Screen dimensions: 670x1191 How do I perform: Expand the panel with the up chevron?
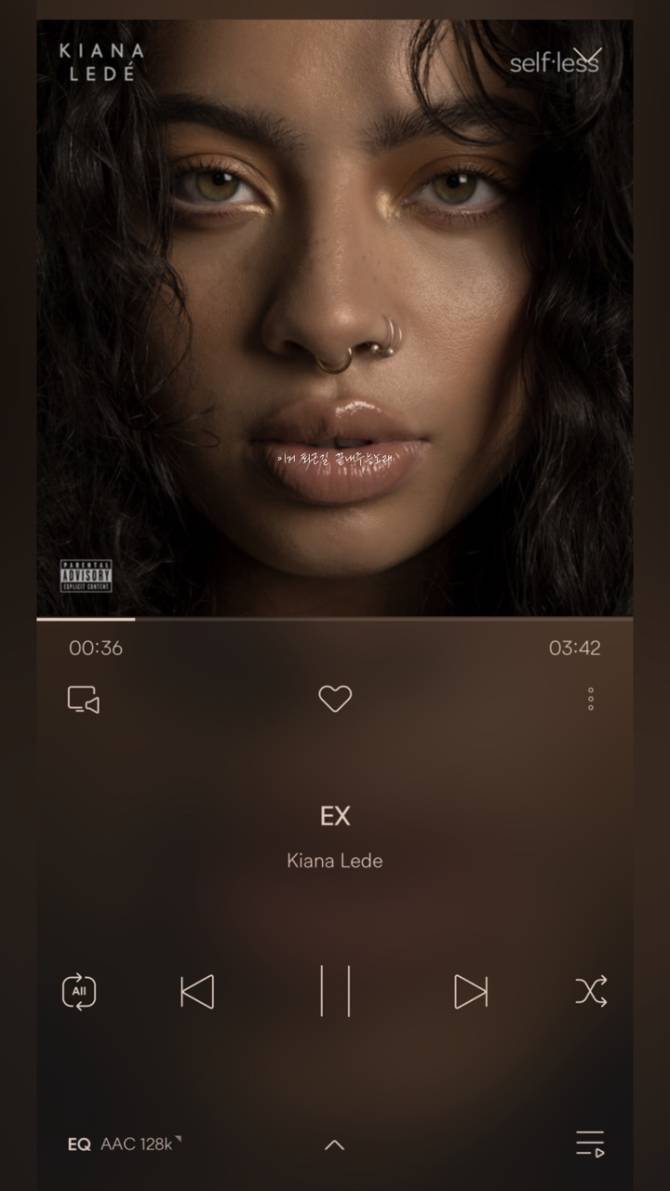[334, 1145]
